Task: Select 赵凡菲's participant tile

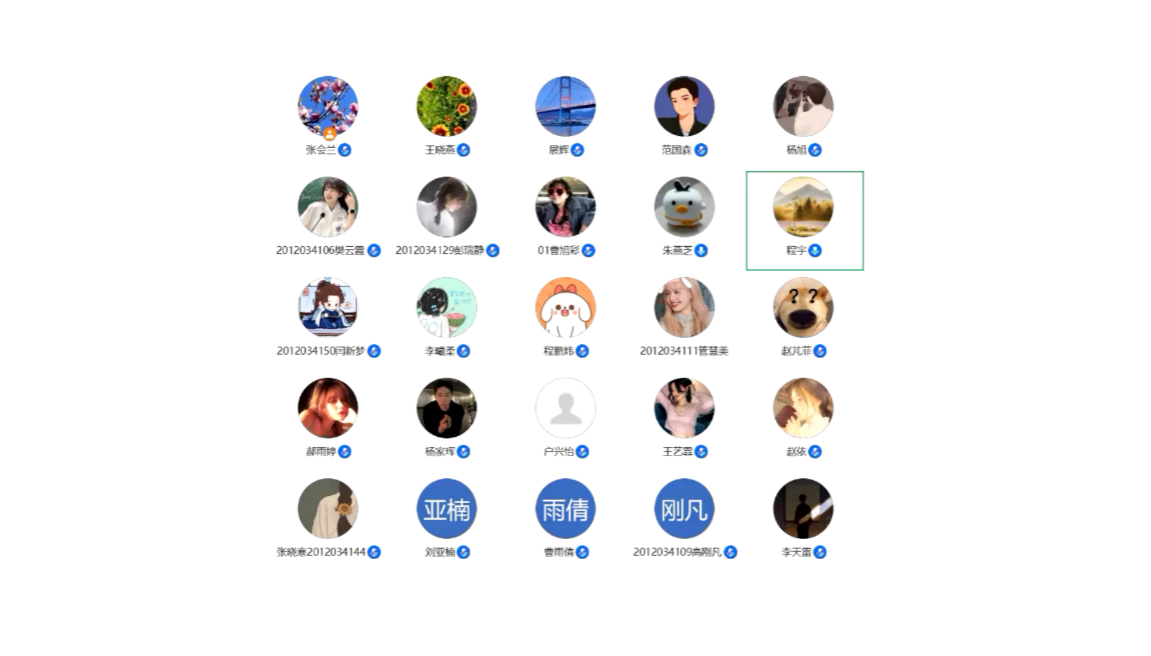Action: [803, 307]
